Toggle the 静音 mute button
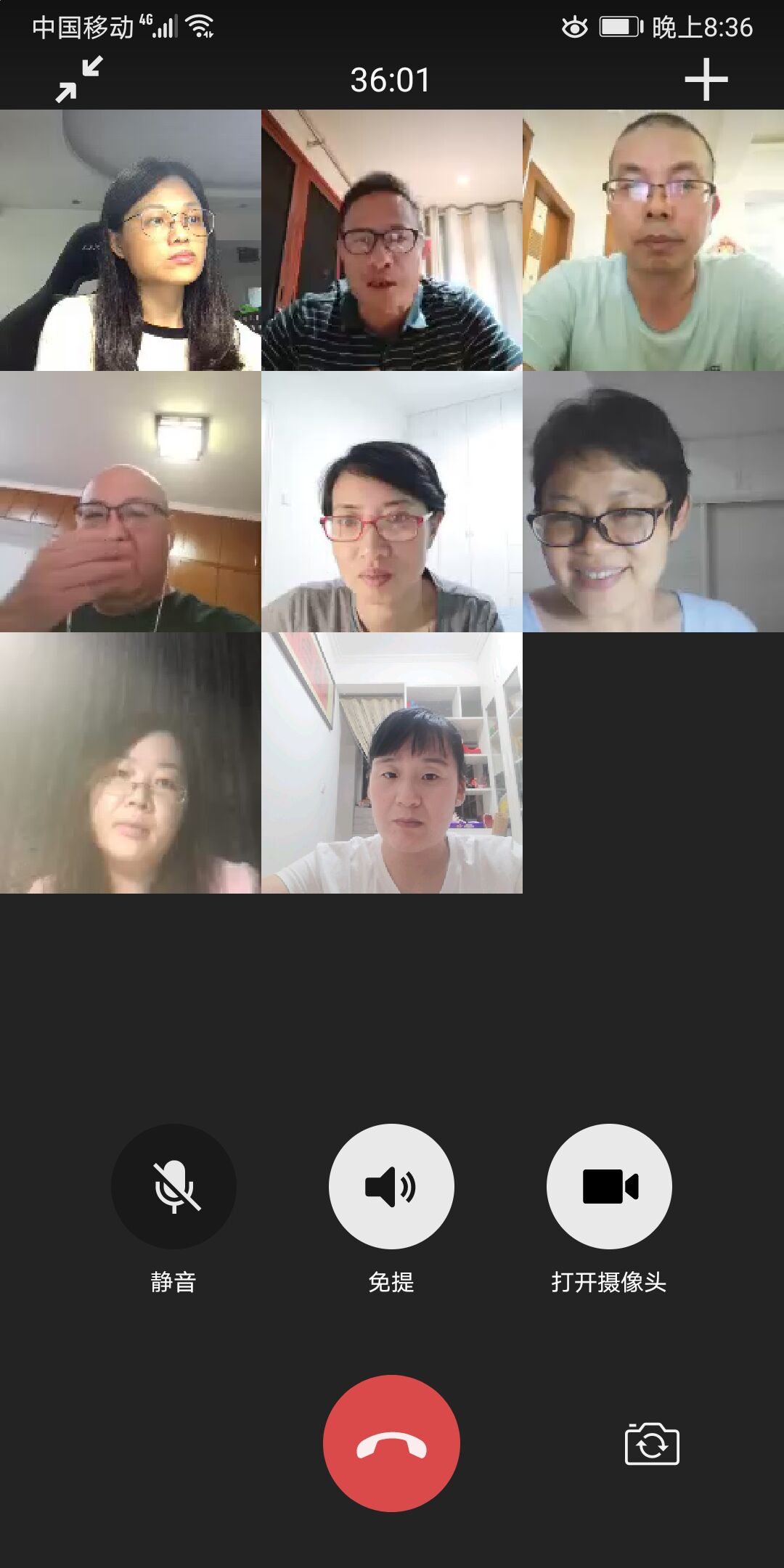 (x=173, y=1186)
